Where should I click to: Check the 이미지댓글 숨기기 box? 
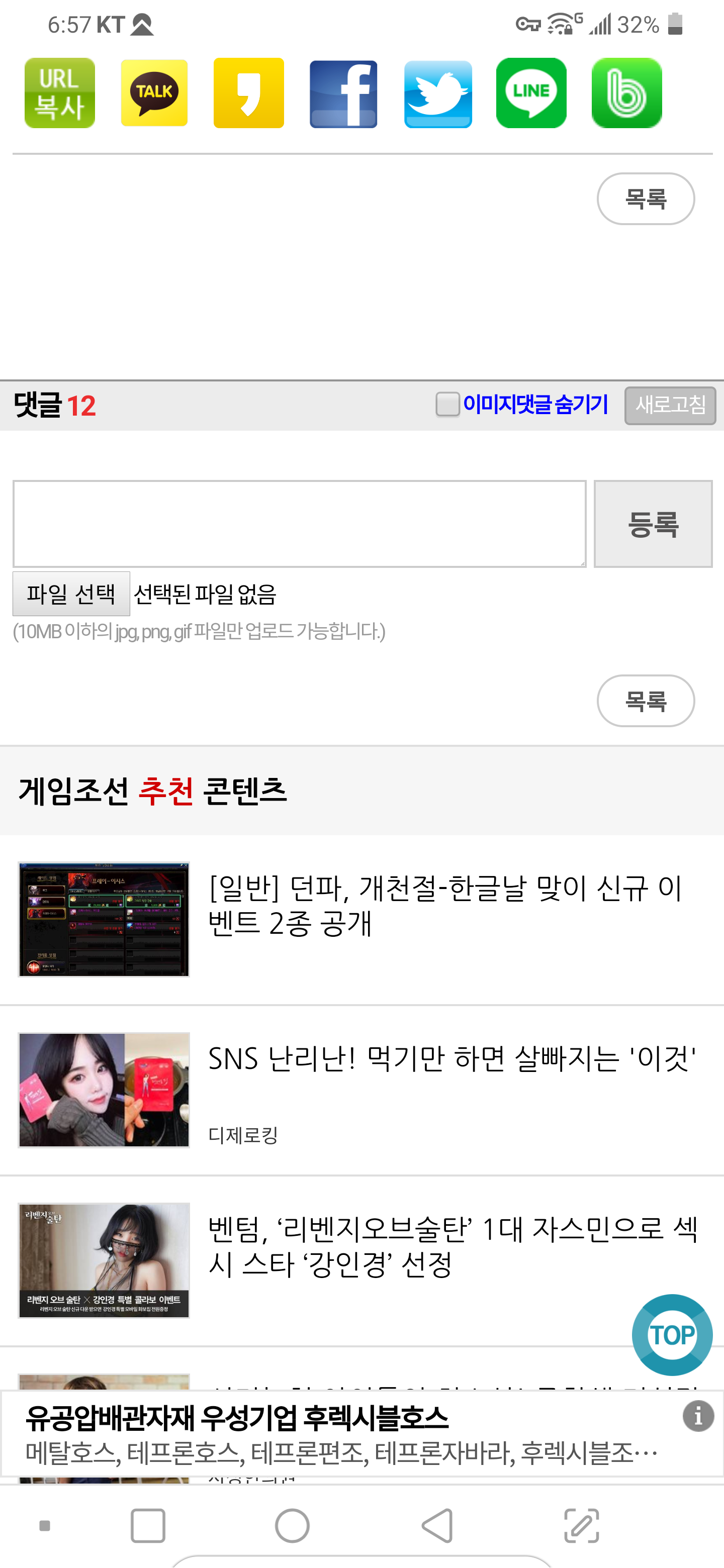(447, 405)
